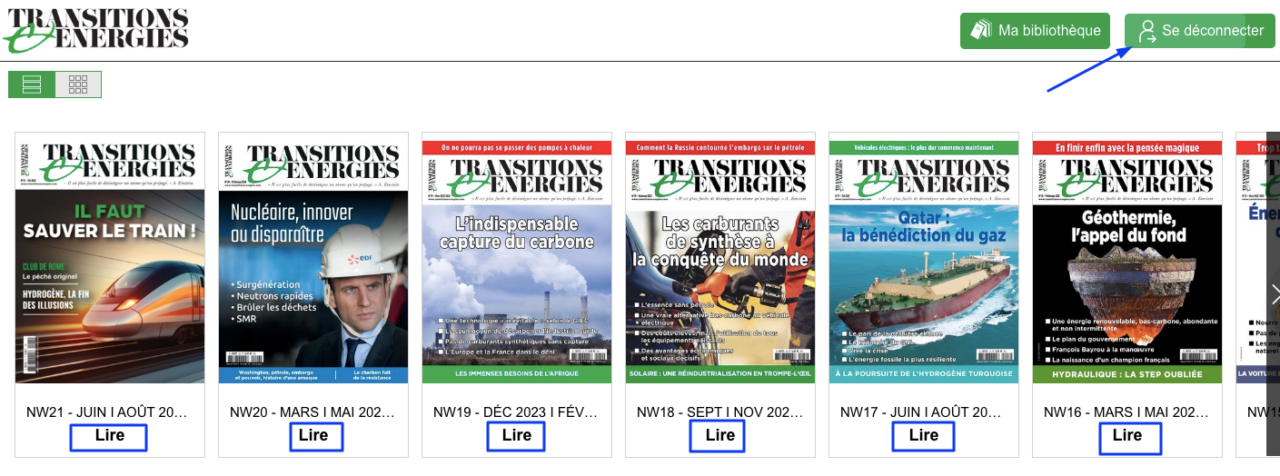This screenshot has width=1280, height=476.
Task: Tap Se déconnecter to log out
Action: click(1199, 30)
